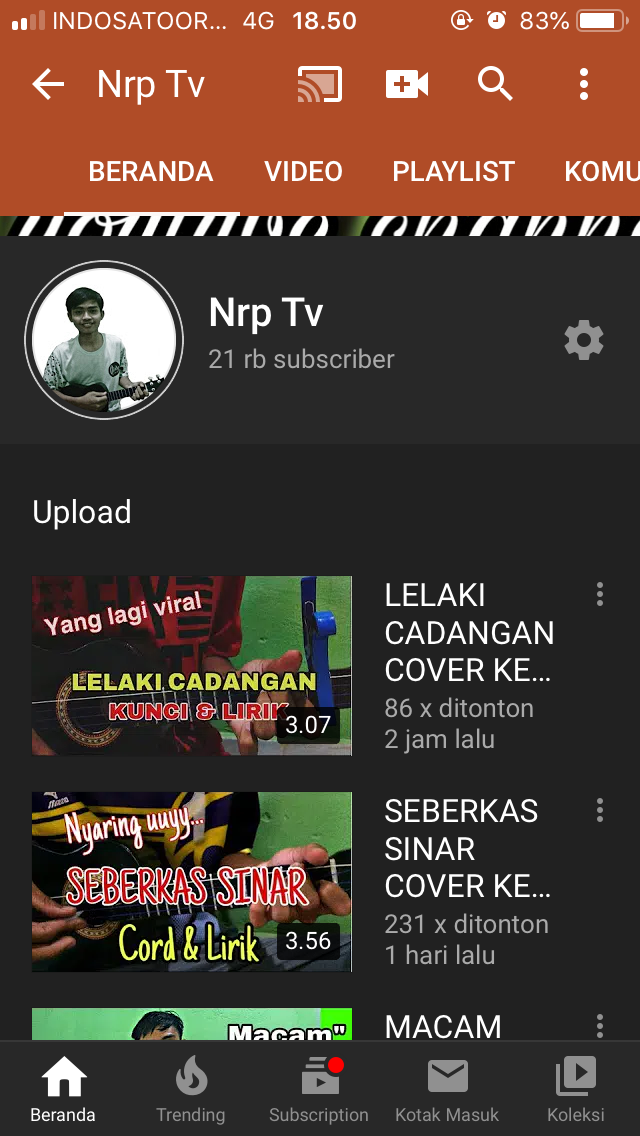Open the Koleksi tab
The image size is (640, 1136).
575,1089
